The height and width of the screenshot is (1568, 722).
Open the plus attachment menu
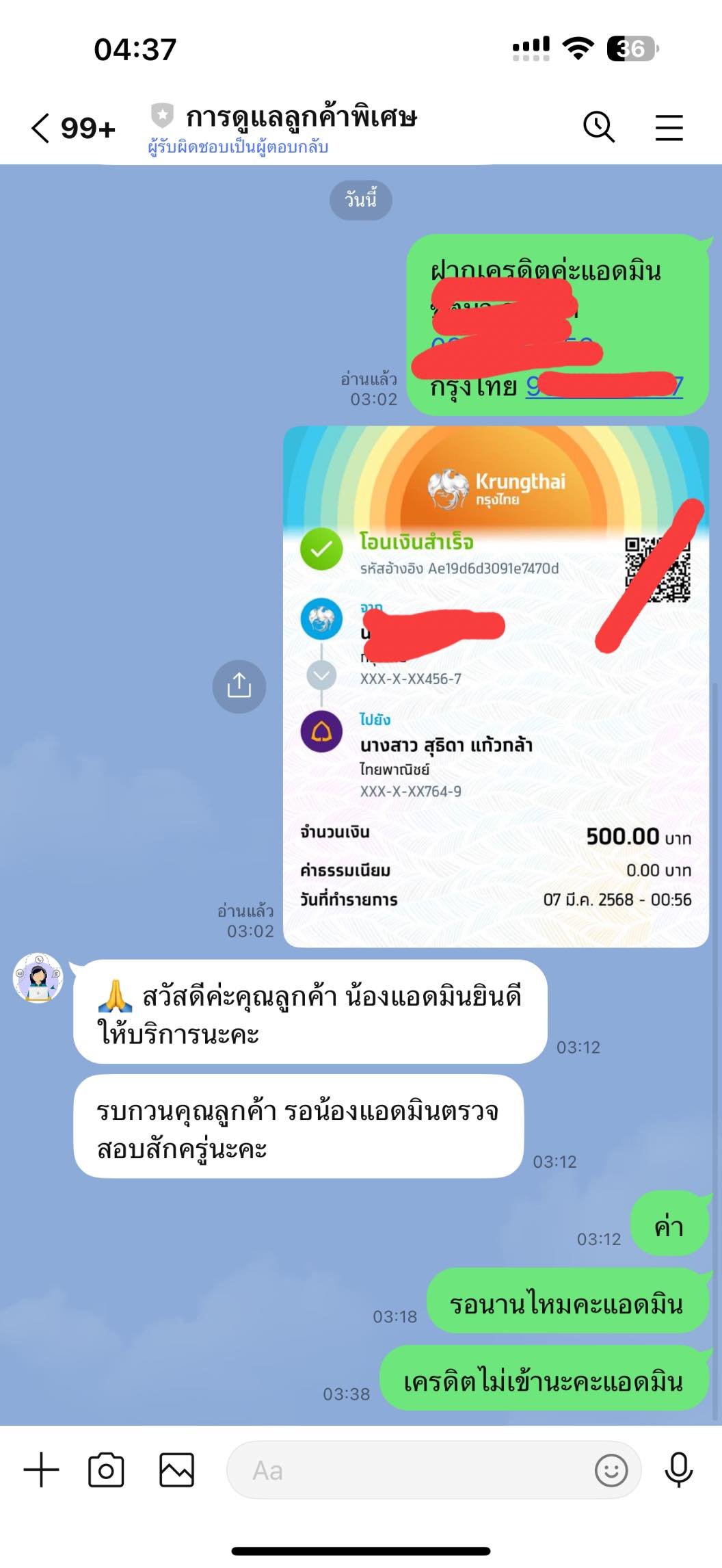tap(41, 1469)
